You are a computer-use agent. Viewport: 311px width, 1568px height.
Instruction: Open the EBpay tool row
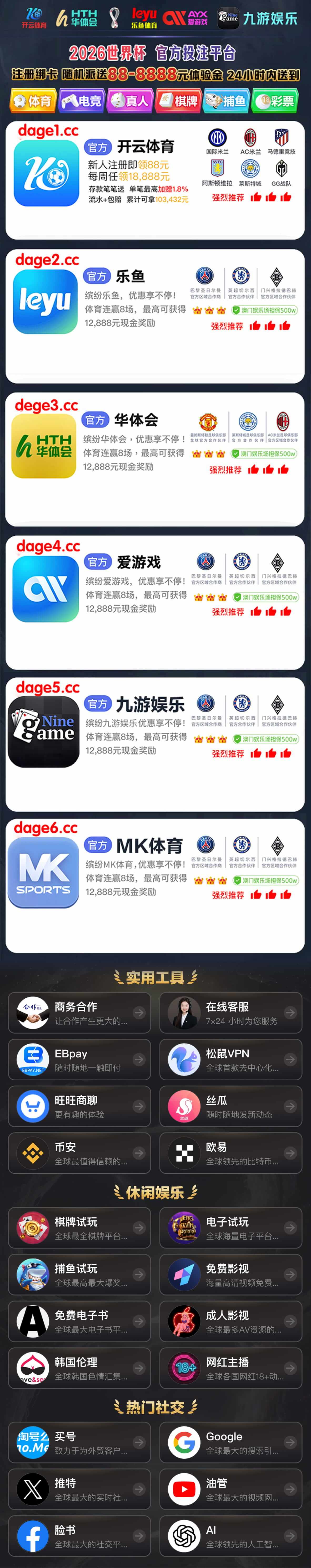[79, 1060]
